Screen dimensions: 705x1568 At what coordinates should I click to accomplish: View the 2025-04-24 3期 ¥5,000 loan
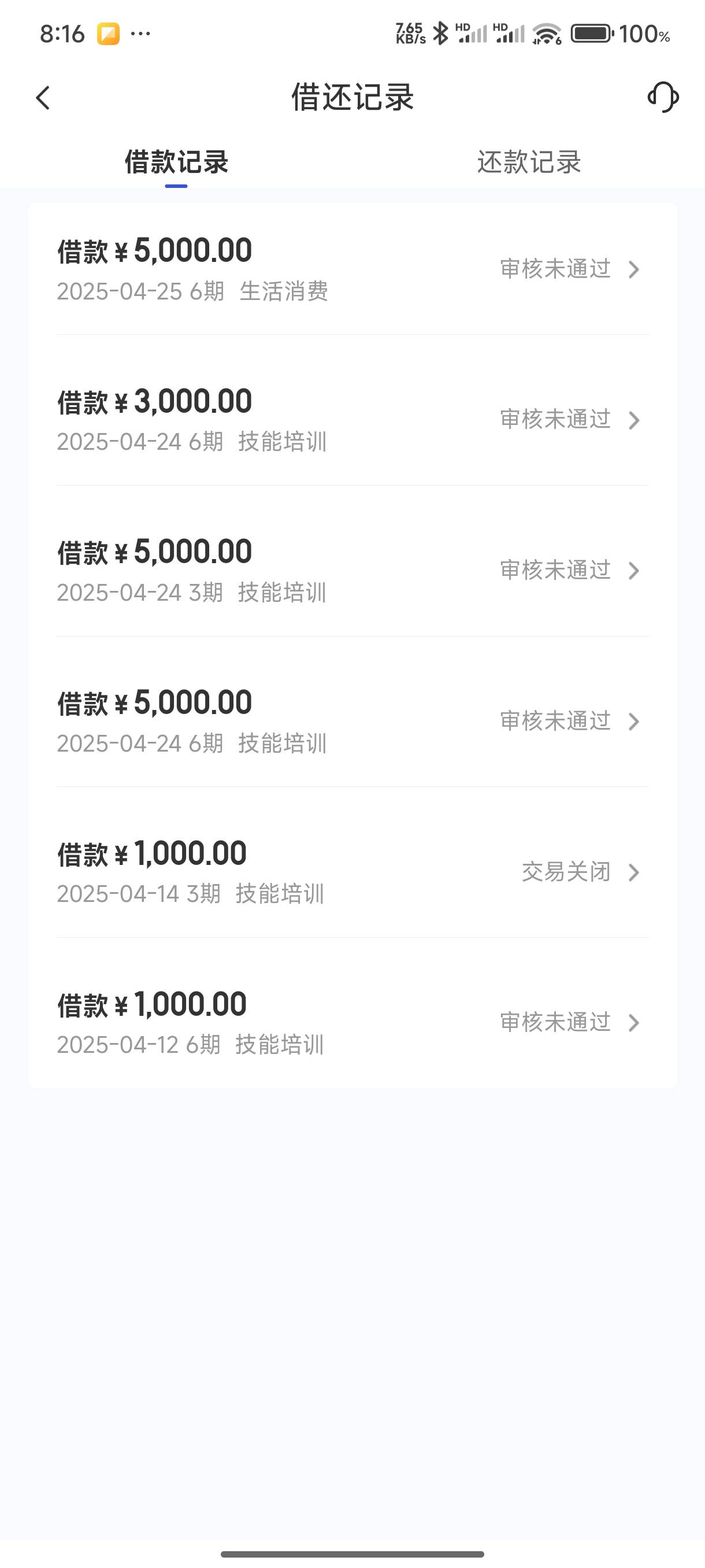(353, 570)
